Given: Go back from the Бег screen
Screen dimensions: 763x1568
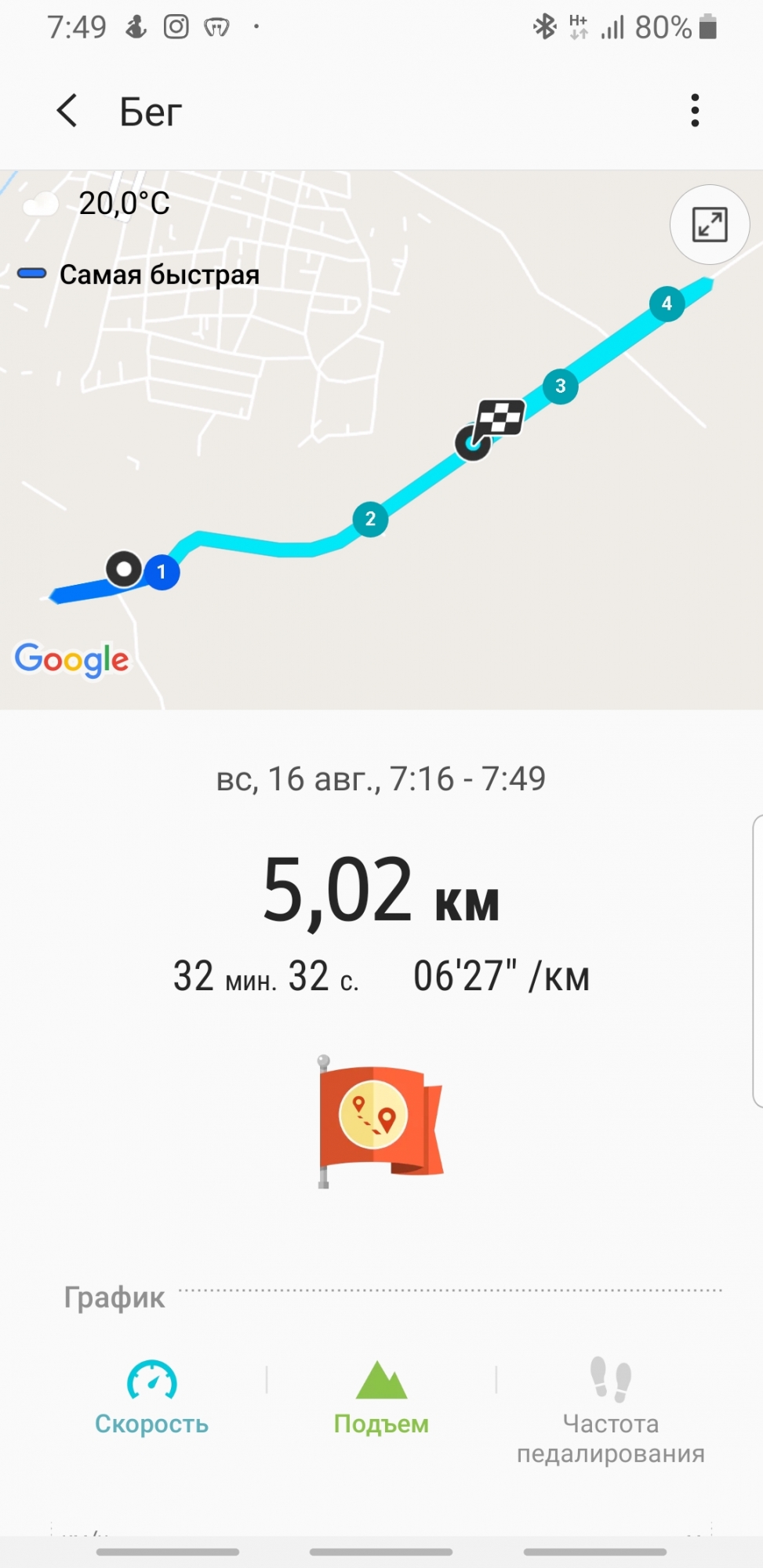Looking at the screenshot, I should point(67,111).
